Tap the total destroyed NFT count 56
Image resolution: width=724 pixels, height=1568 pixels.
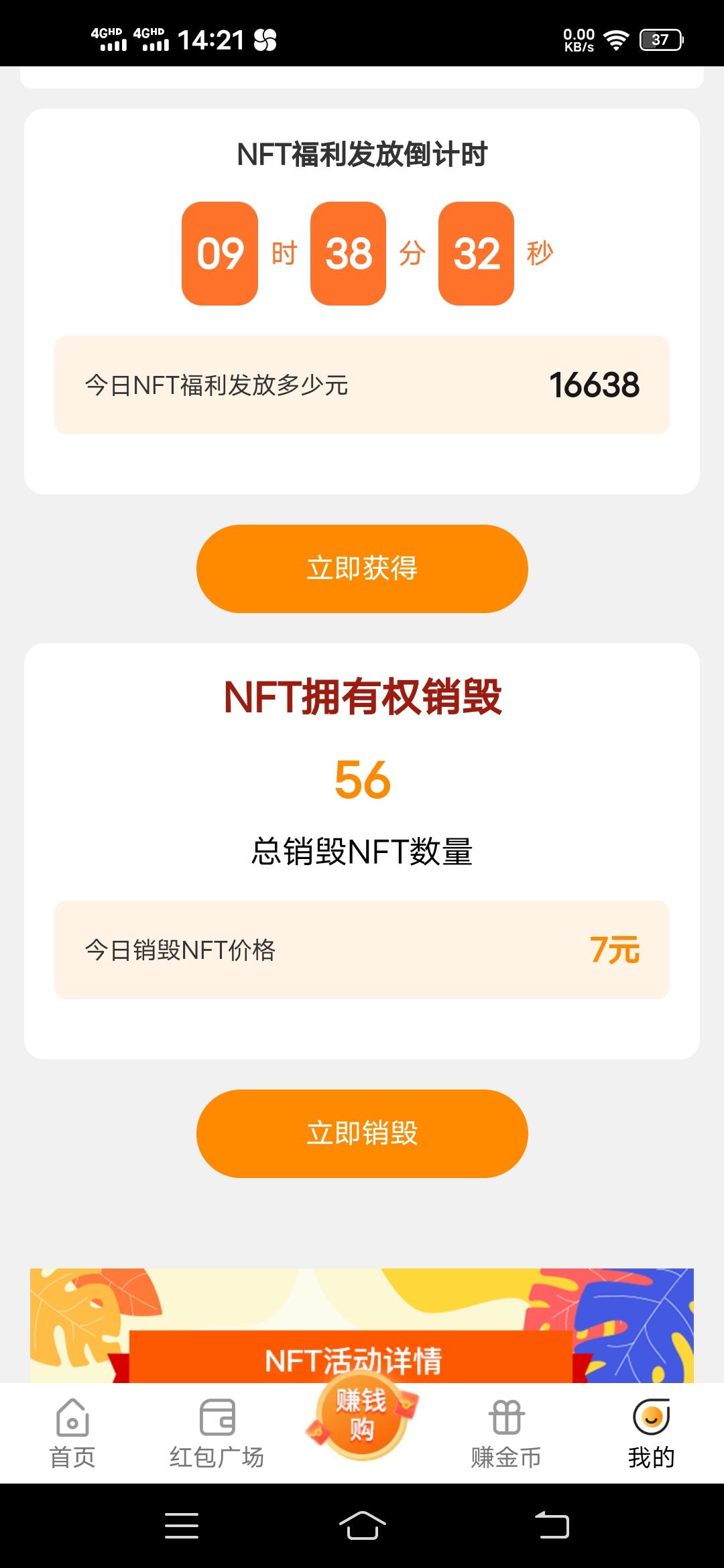[x=362, y=781]
